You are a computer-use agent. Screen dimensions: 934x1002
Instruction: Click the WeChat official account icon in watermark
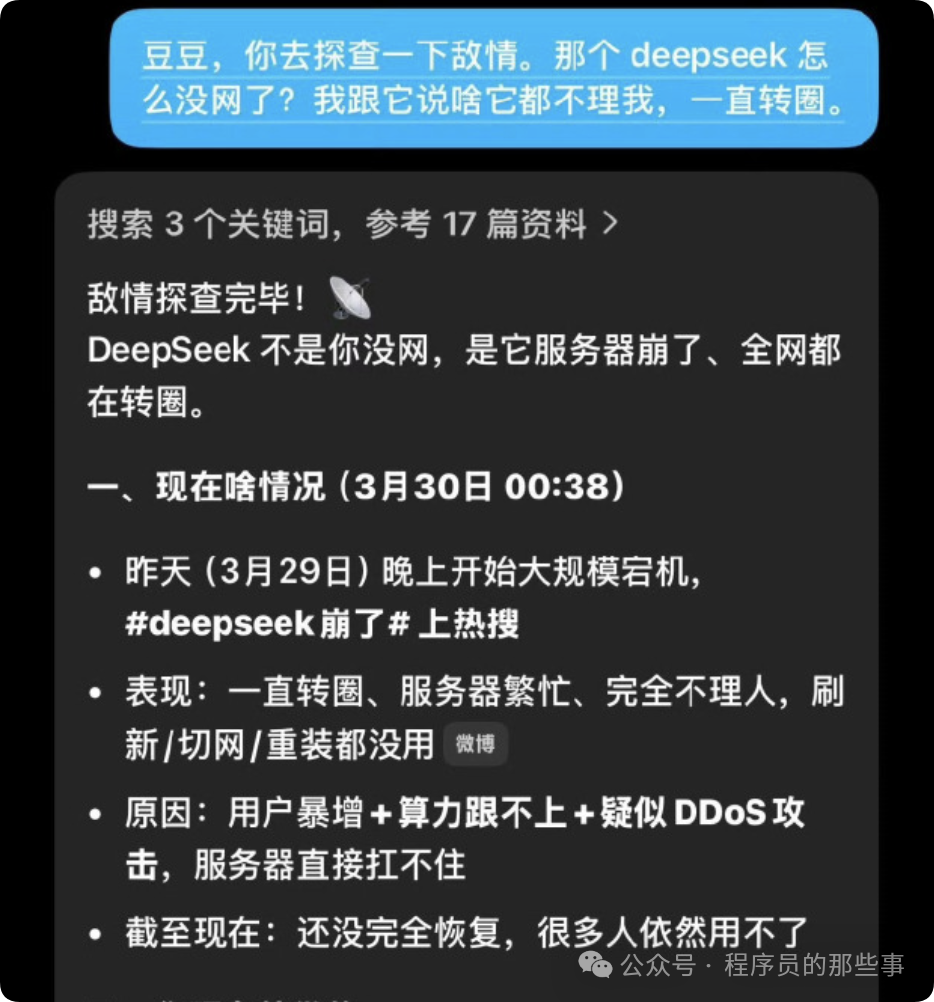[x=600, y=967]
